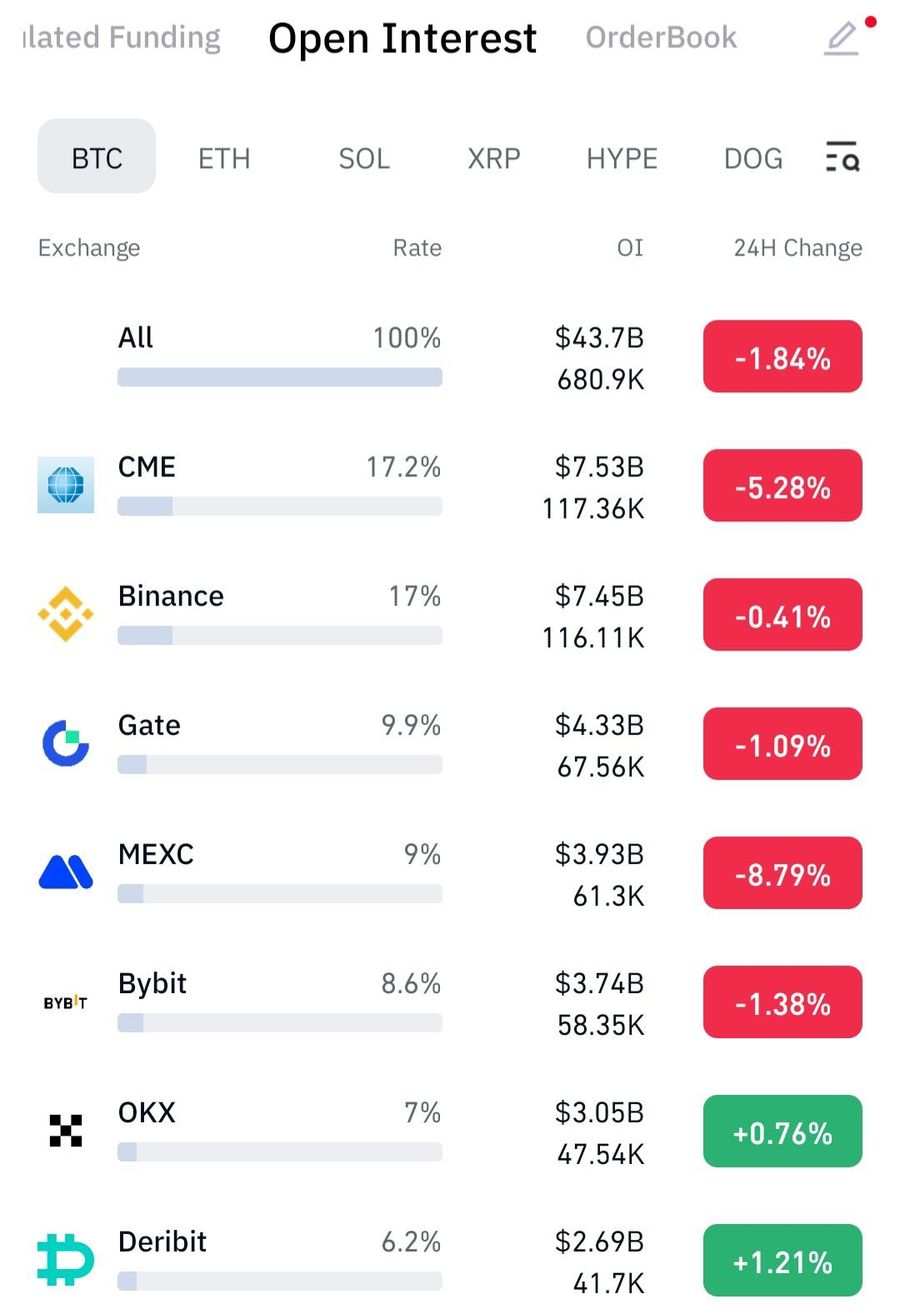Open the coin search list icon
The height and width of the screenshot is (1313, 900).
click(842, 157)
